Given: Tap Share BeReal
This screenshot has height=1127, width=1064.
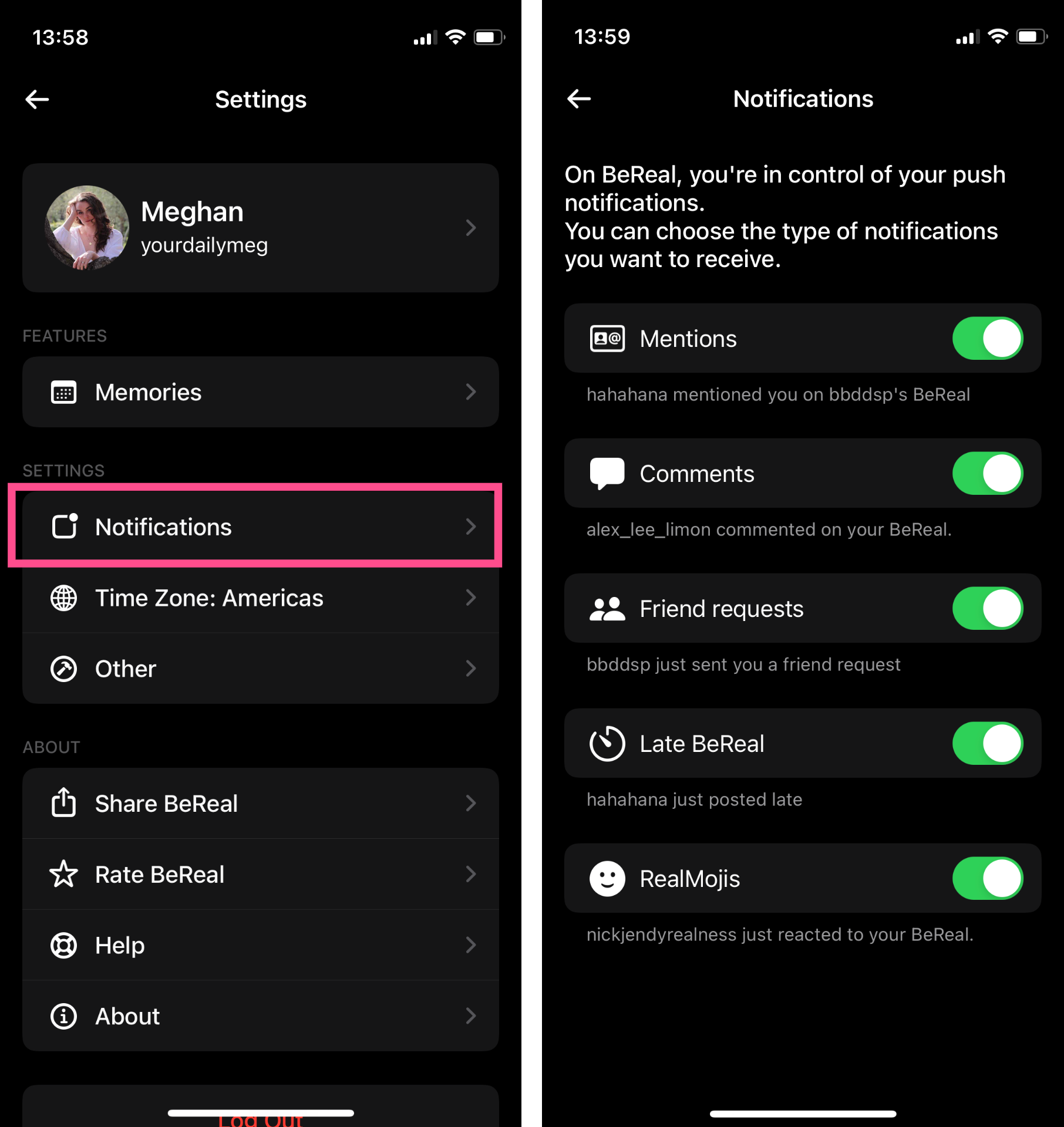Looking at the screenshot, I should tap(260, 803).
